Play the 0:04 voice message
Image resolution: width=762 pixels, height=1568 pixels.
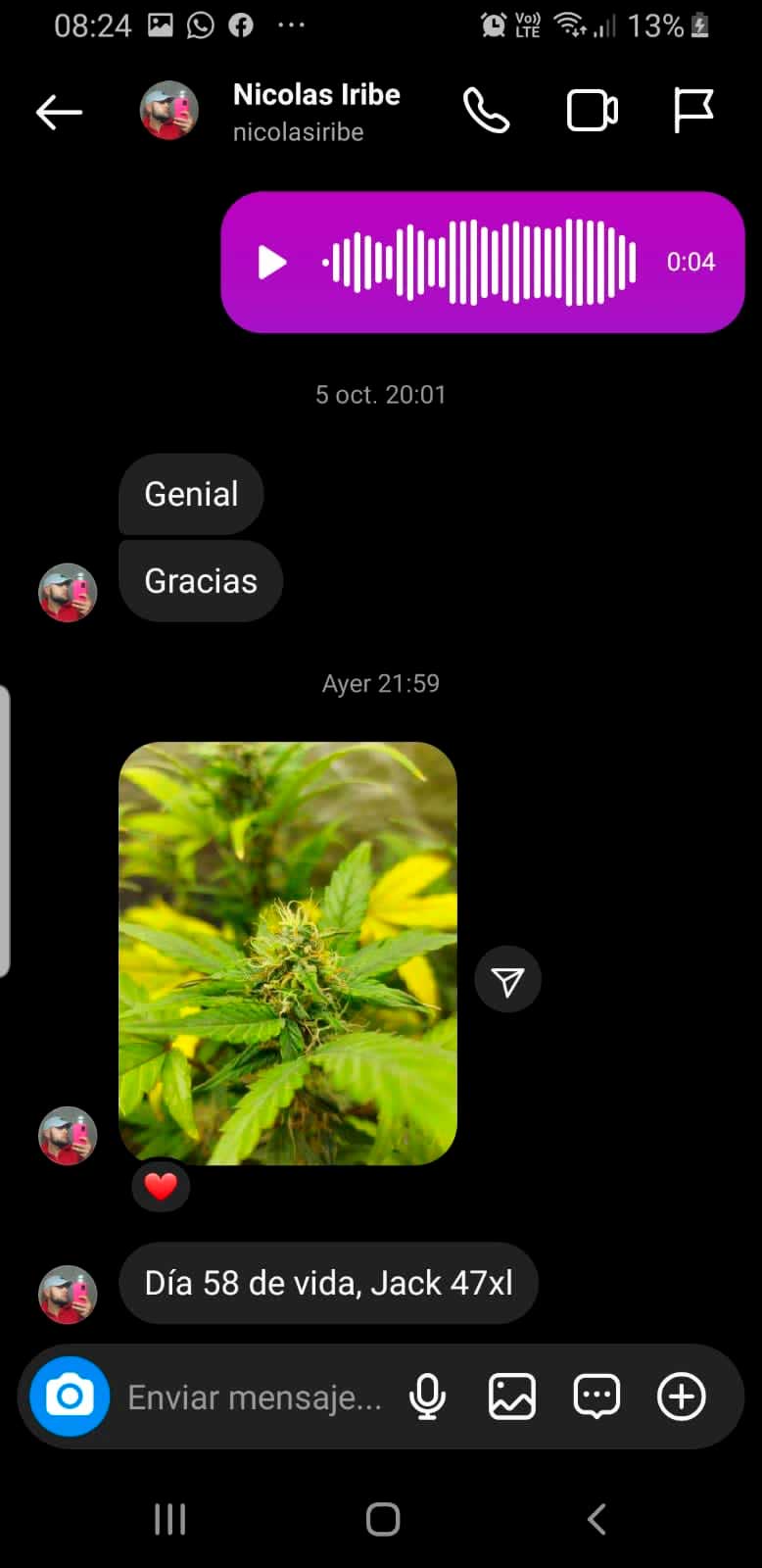271,263
